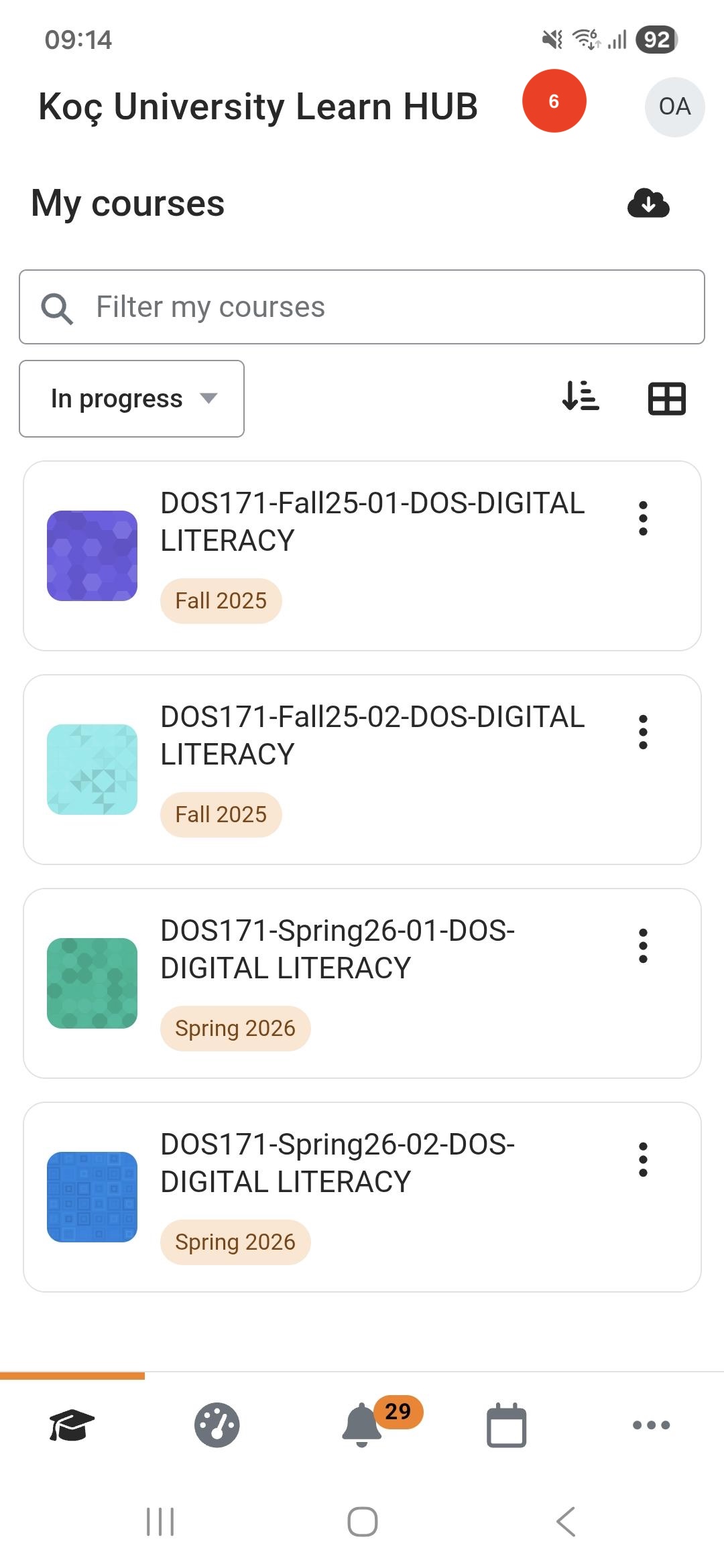Screen dimensions: 724x1568
Task: Open the DOS171-Spring26-01 Digital Literacy course
Action: [x=337, y=950]
